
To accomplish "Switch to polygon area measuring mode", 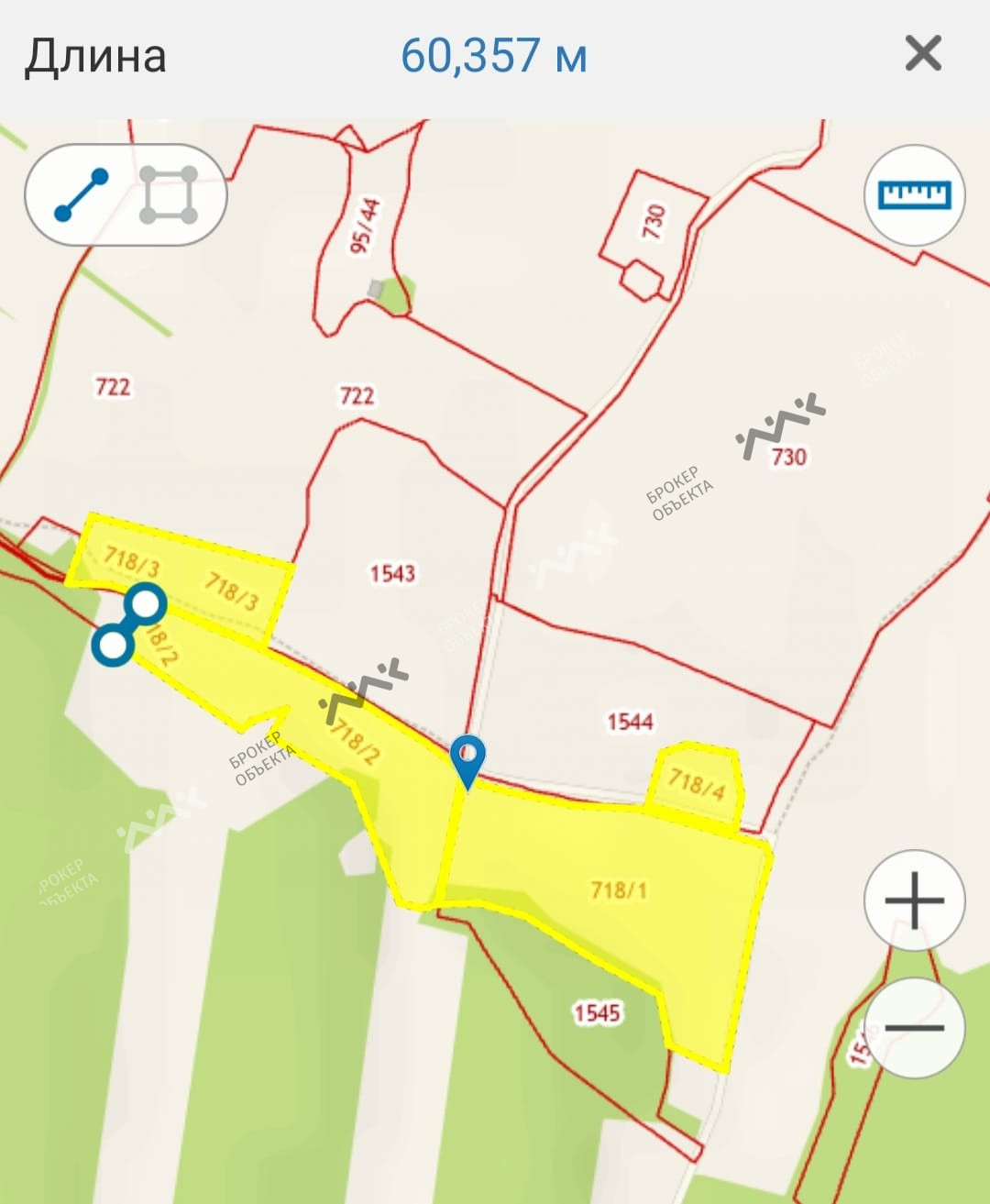I will tap(168, 194).
